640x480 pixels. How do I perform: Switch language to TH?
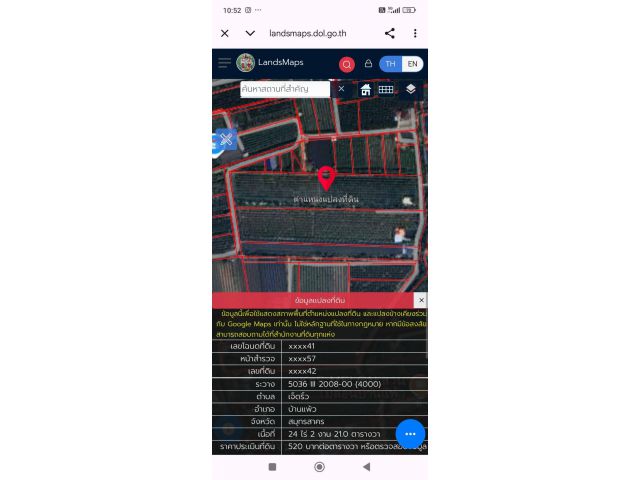tap(390, 64)
